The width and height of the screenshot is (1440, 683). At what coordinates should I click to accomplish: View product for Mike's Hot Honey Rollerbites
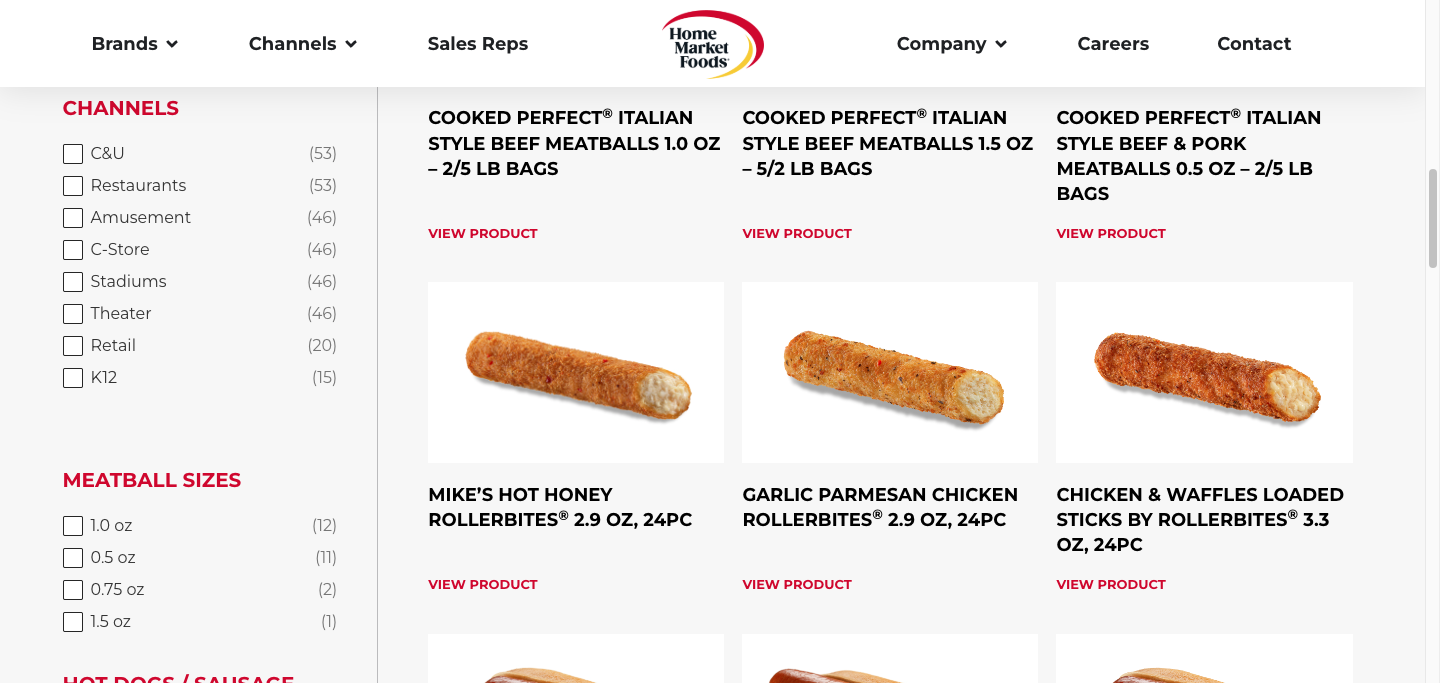tap(482, 584)
